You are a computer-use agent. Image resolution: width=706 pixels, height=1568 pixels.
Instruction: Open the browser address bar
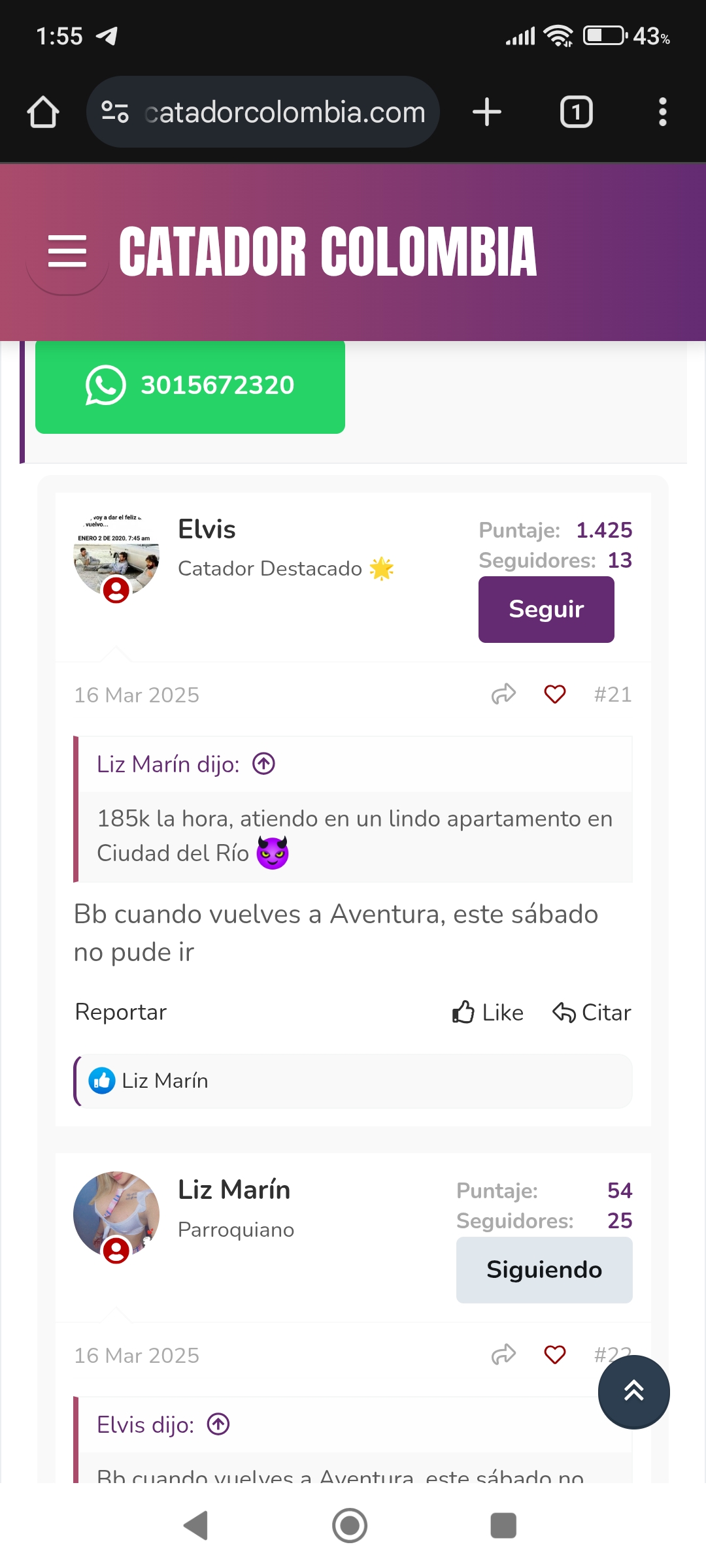(x=263, y=112)
